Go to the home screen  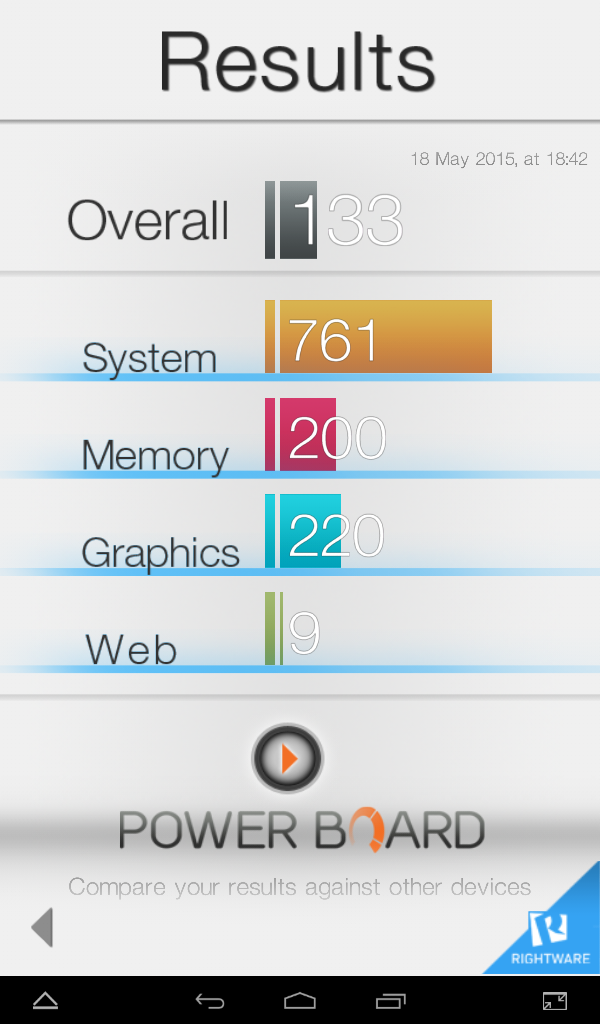(x=300, y=1000)
